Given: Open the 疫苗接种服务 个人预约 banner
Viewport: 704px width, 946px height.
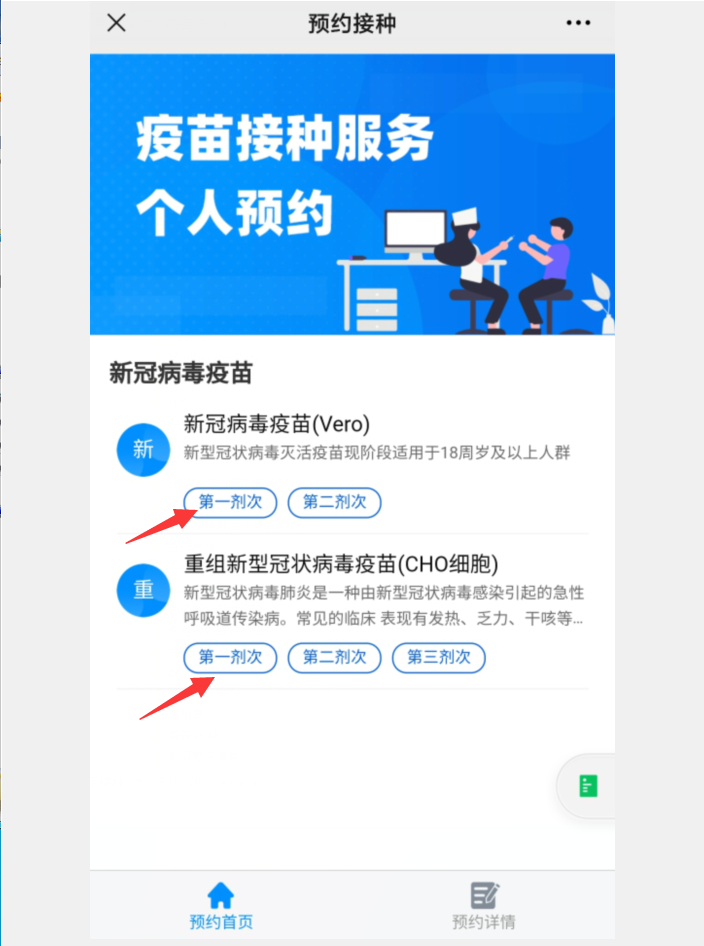Looking at the screenshot, I should point(352,194).
